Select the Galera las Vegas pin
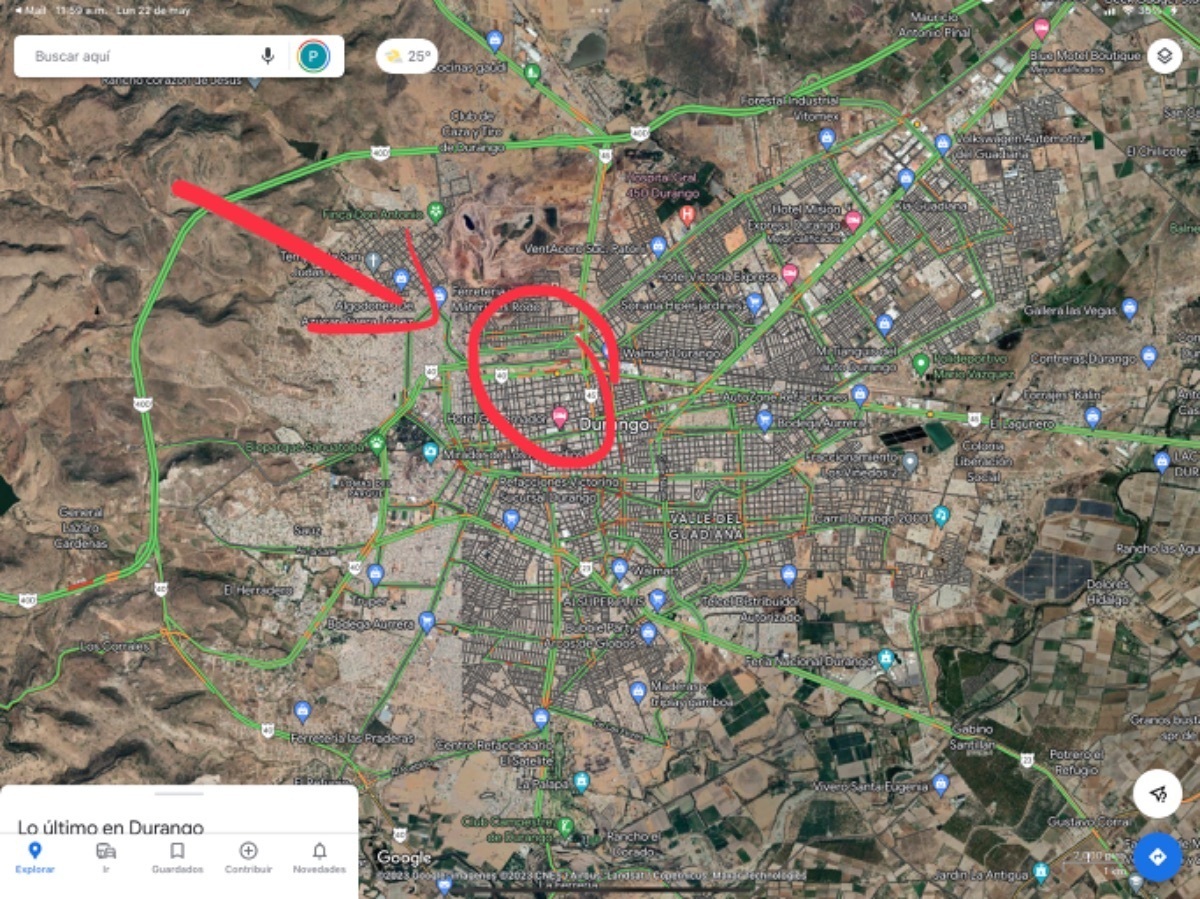This screenshot has width=1200, height=899. point(1130,308)
